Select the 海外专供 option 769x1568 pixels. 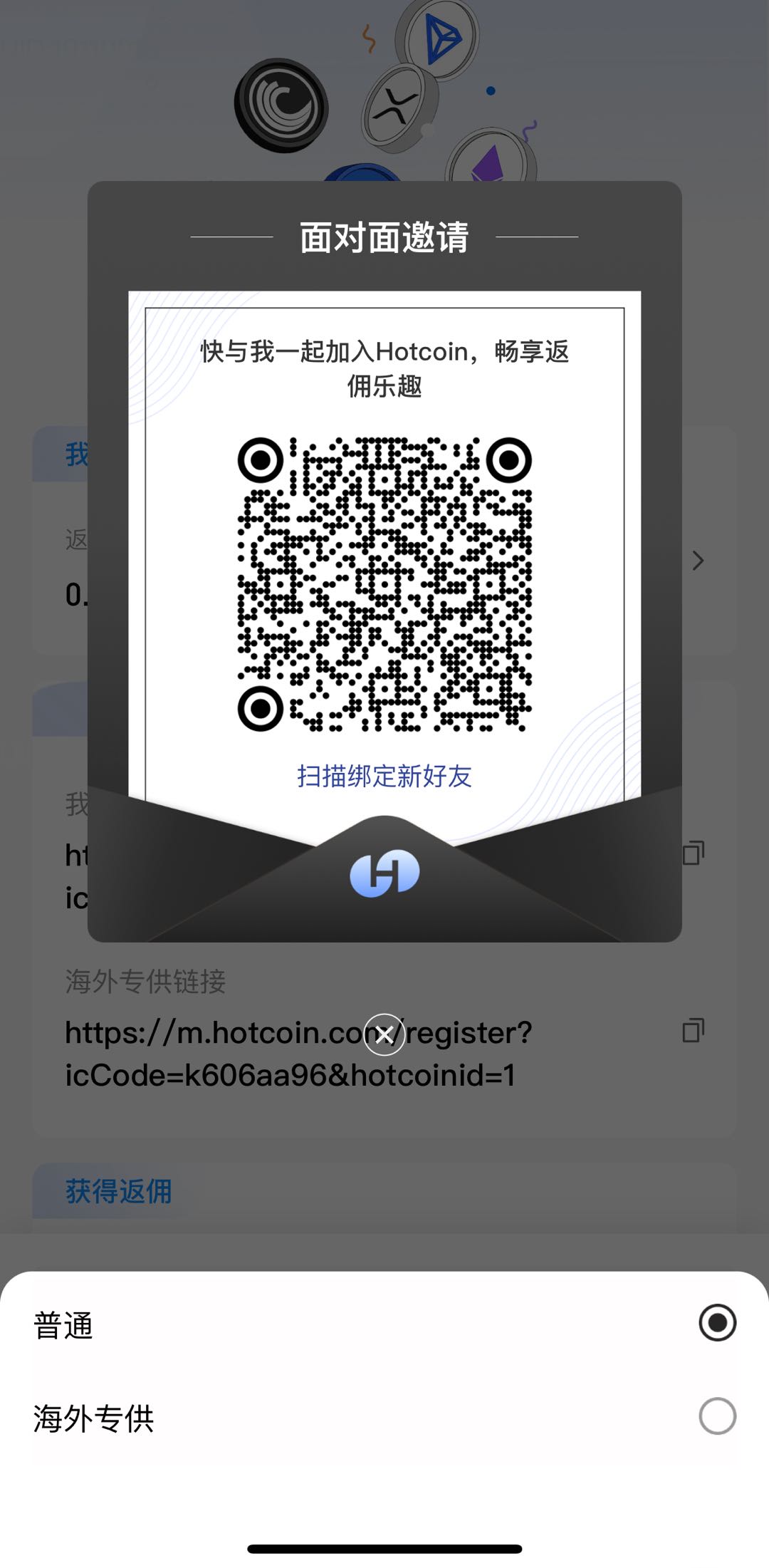pyautogui.click(x=716, y=1416)
